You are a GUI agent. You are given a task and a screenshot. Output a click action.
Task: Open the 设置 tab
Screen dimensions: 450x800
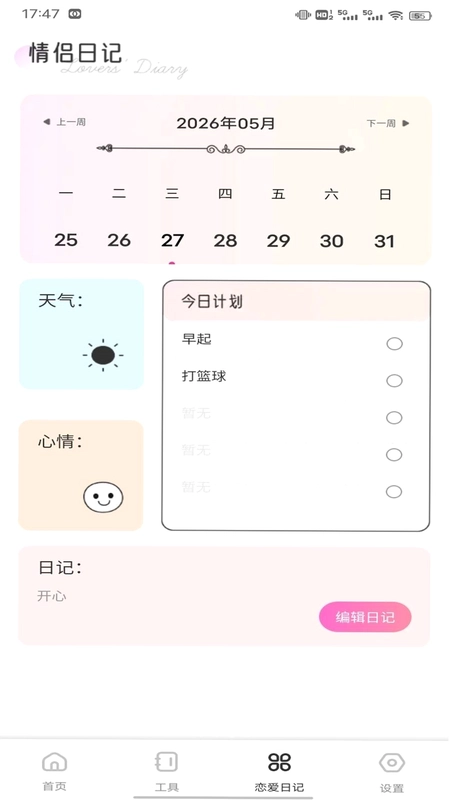pos(392,770)
